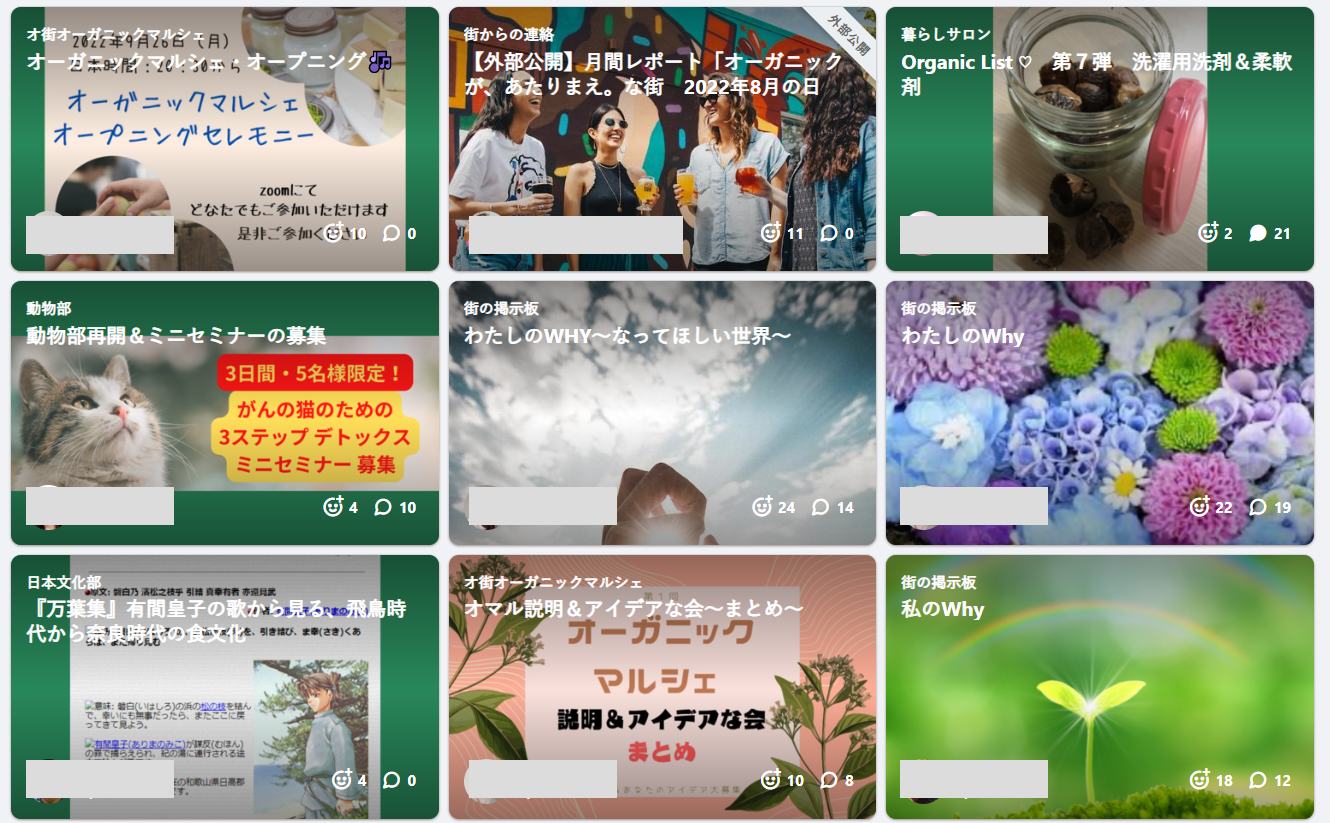Image resolution: width=1330 pixels, height=823 pixels.
Task: Open comments on the 動物部再開 post
Action: point(383,507)
